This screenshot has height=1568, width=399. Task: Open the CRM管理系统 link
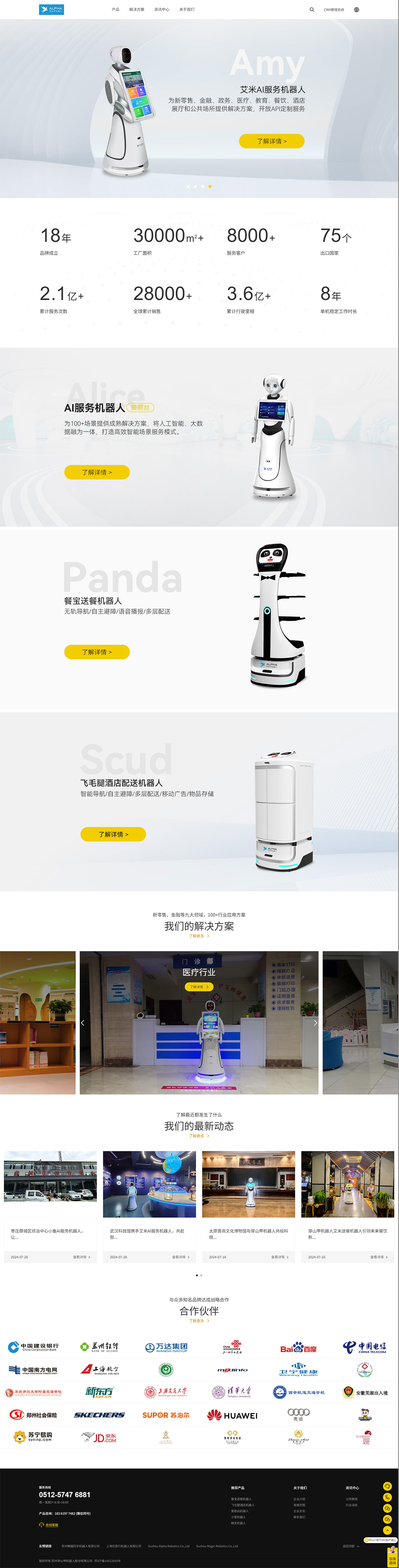334,10
